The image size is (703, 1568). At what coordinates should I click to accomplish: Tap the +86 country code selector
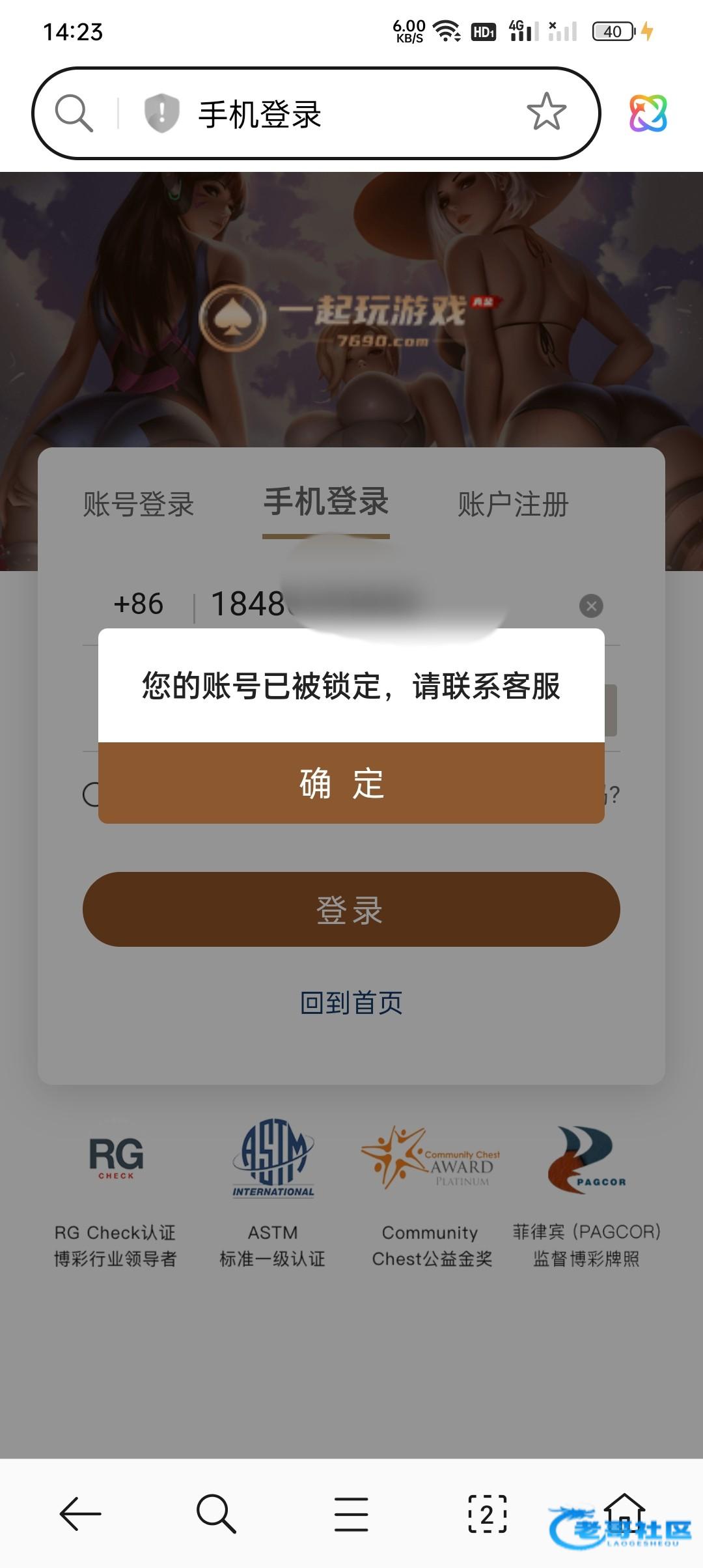(139, 604)
